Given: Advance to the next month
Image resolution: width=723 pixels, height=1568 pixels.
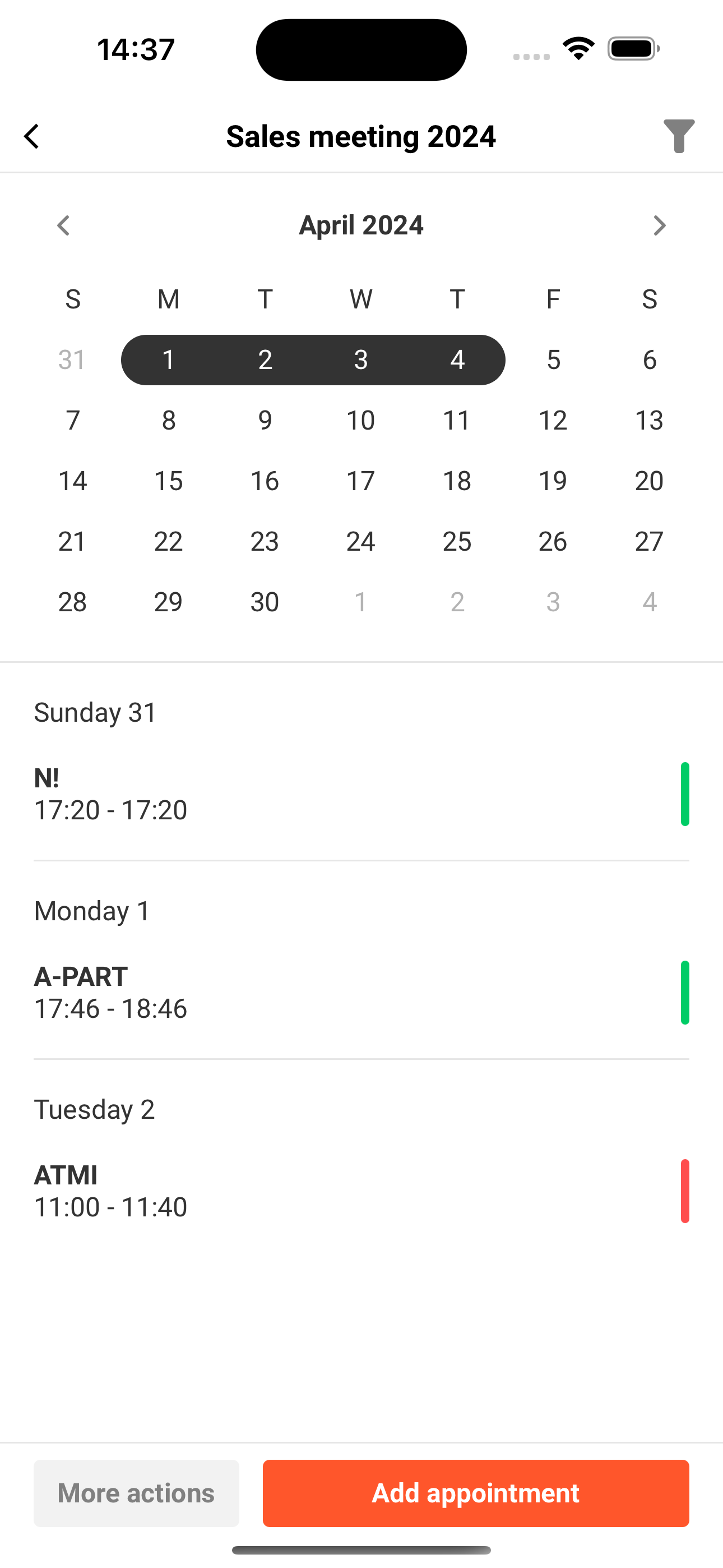Looking at the screenshot, I should [660, 225].
